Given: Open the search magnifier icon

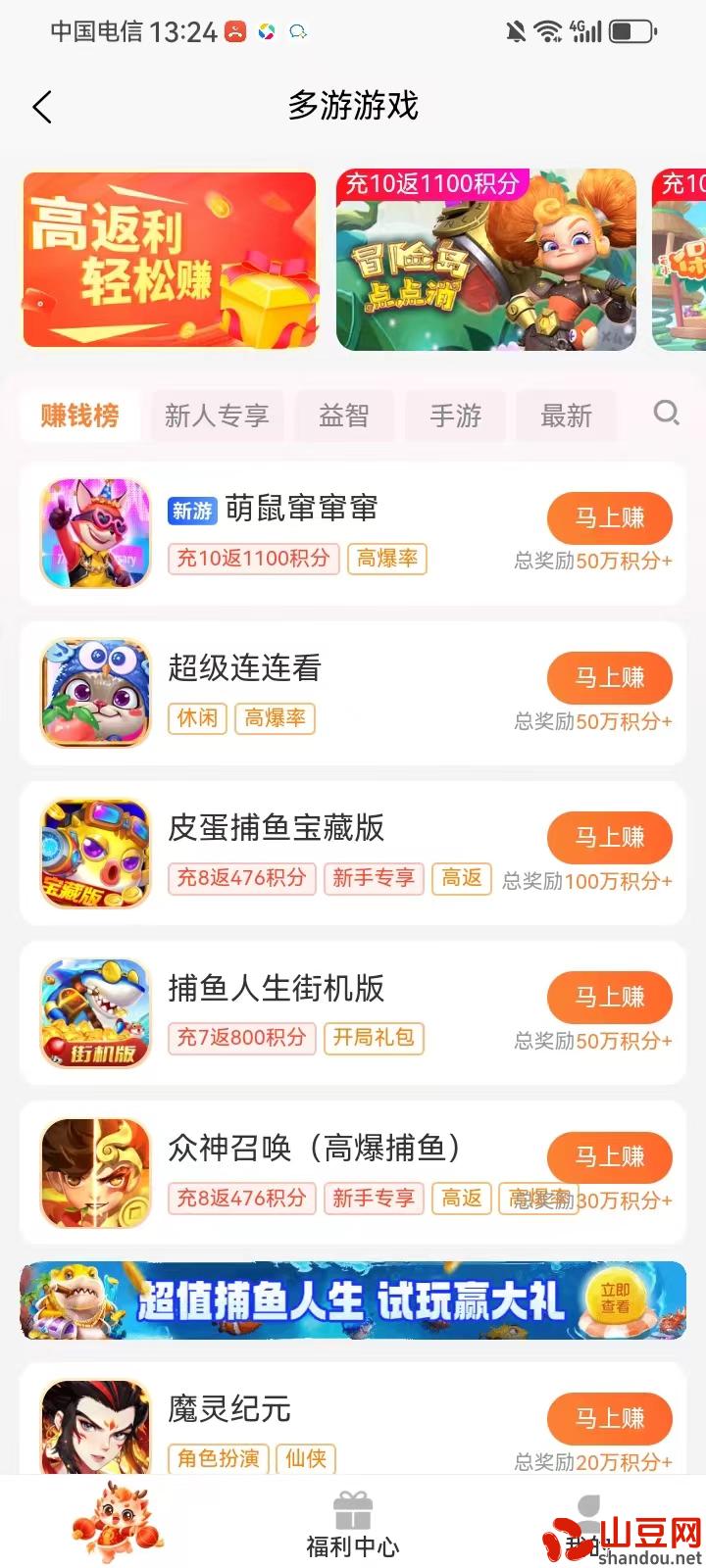Looking at the screenshot, I should coord(667,415).
